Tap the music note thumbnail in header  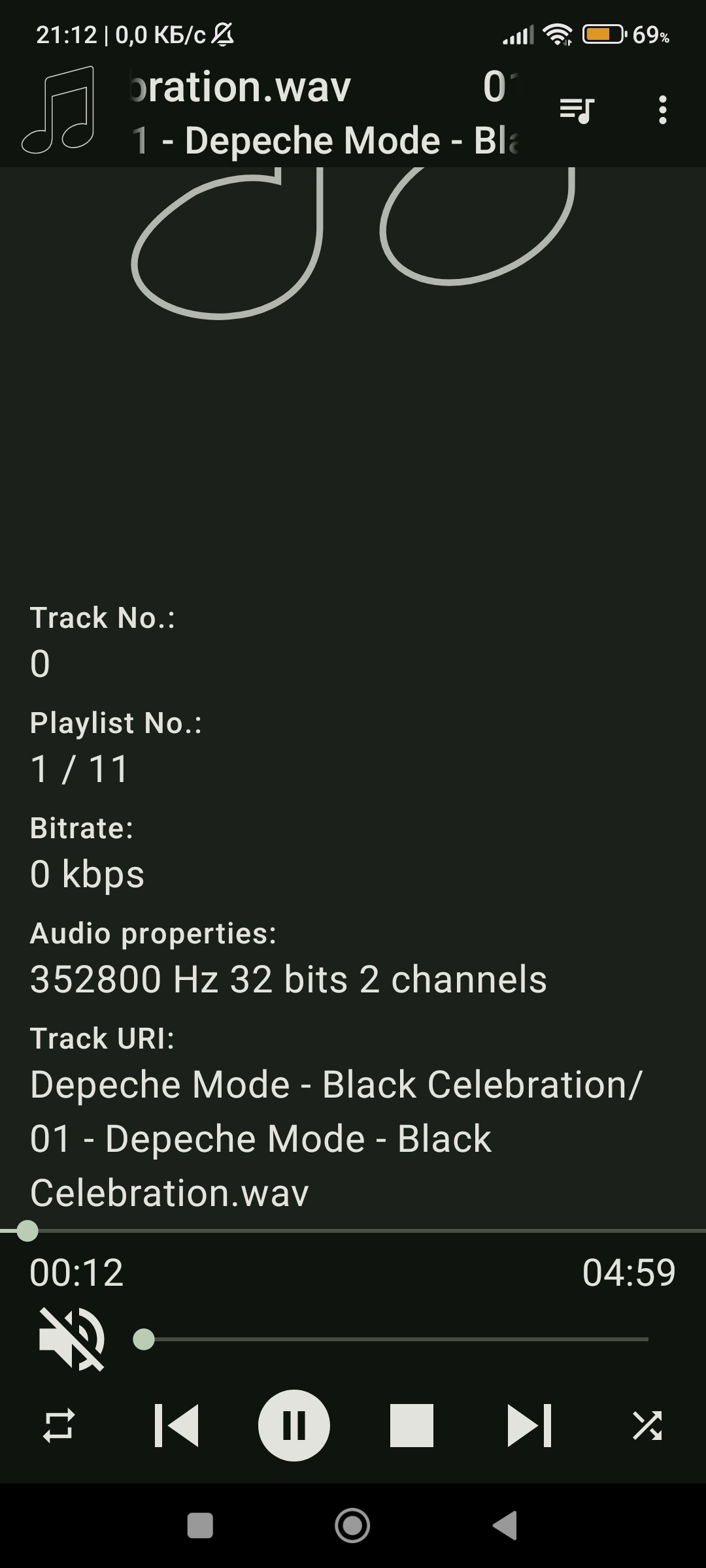(x=59, y=110)
